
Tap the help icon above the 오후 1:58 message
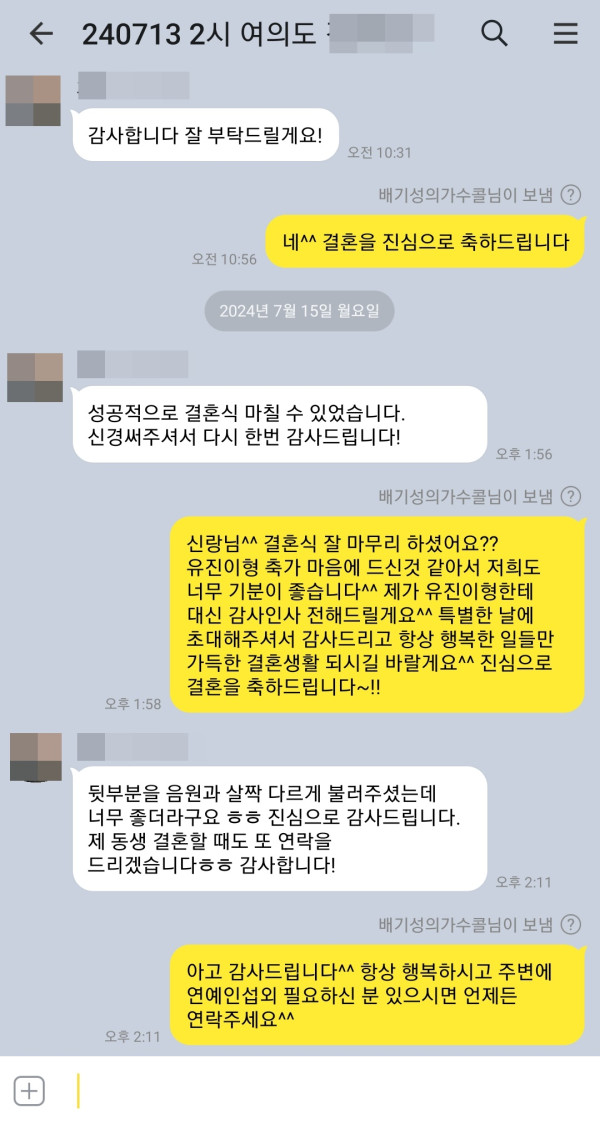point(571,496)
